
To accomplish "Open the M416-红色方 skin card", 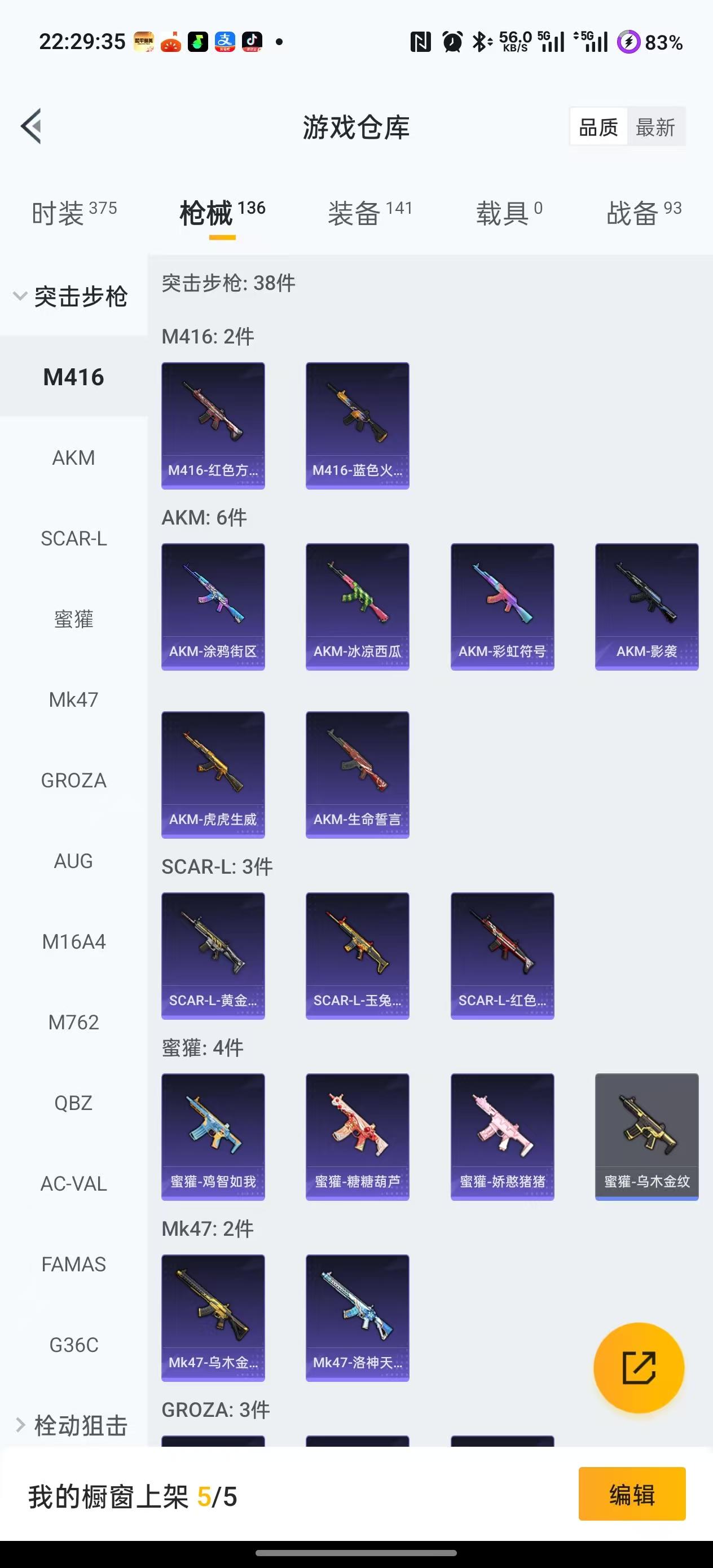I will tap(213, 425).
